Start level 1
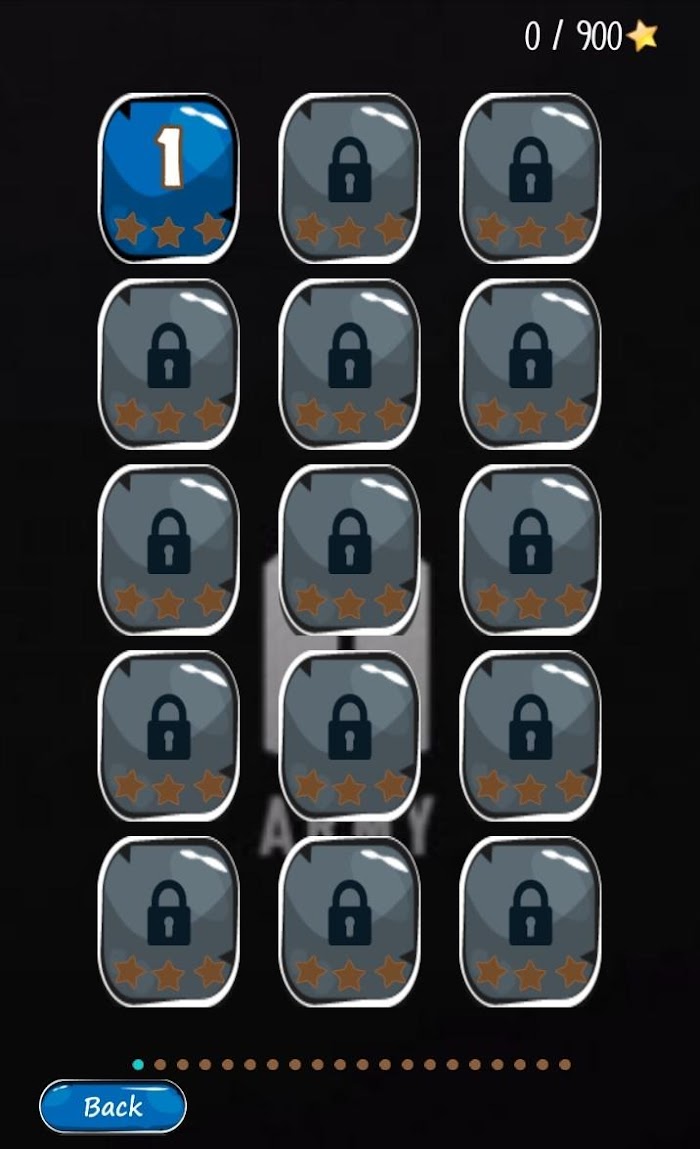The height and width of the screenshot is (1149, 700). click(169, 178)
